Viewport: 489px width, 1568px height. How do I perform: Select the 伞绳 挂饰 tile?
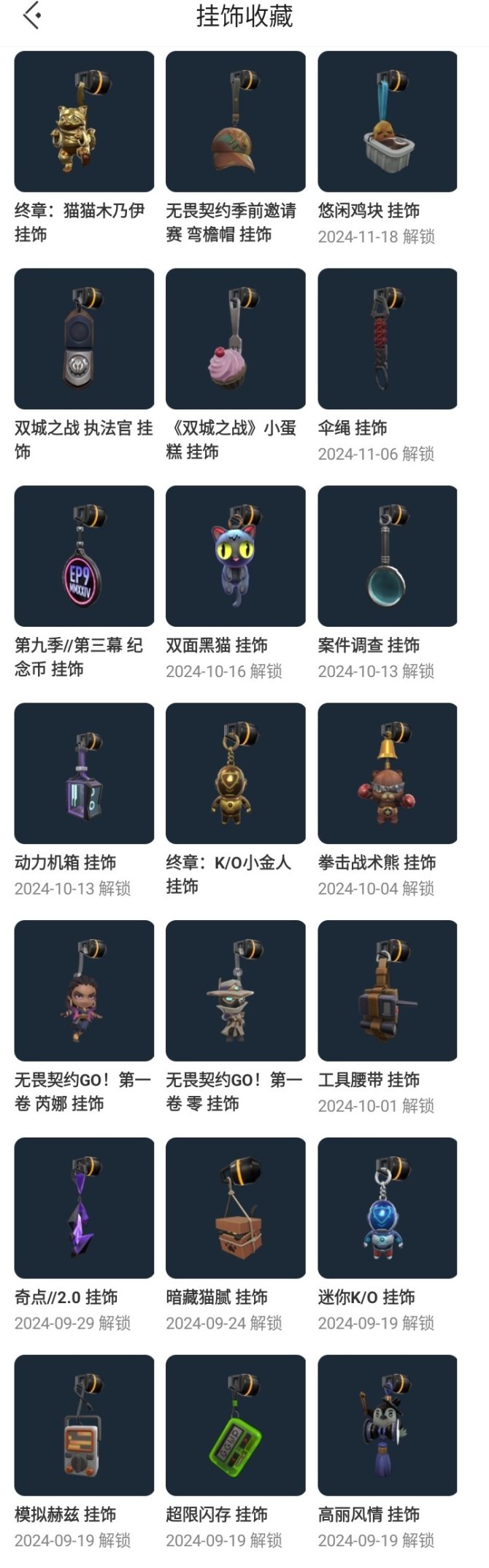coord(388,339)
